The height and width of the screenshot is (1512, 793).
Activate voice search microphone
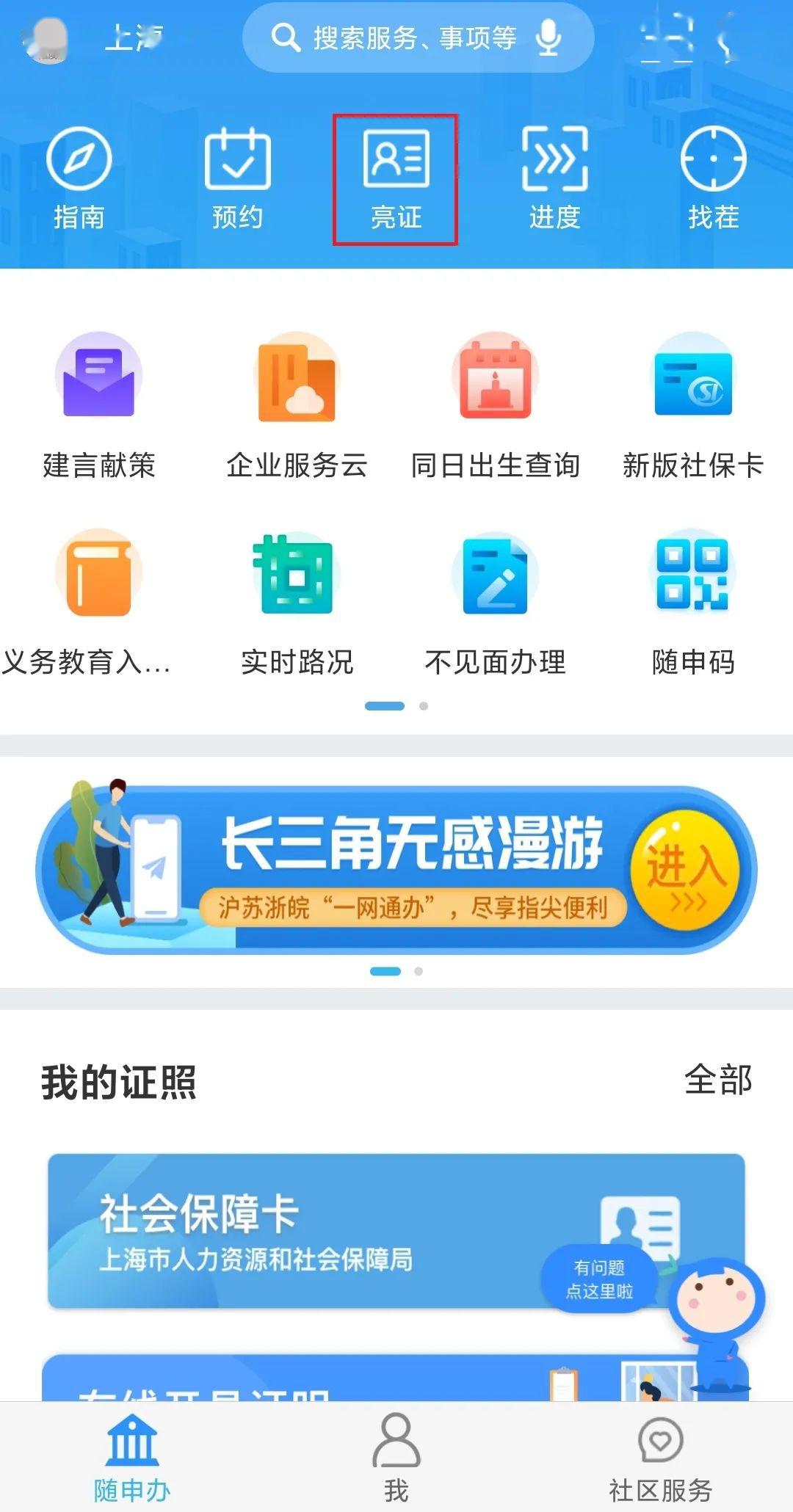[x=548, y=37]
